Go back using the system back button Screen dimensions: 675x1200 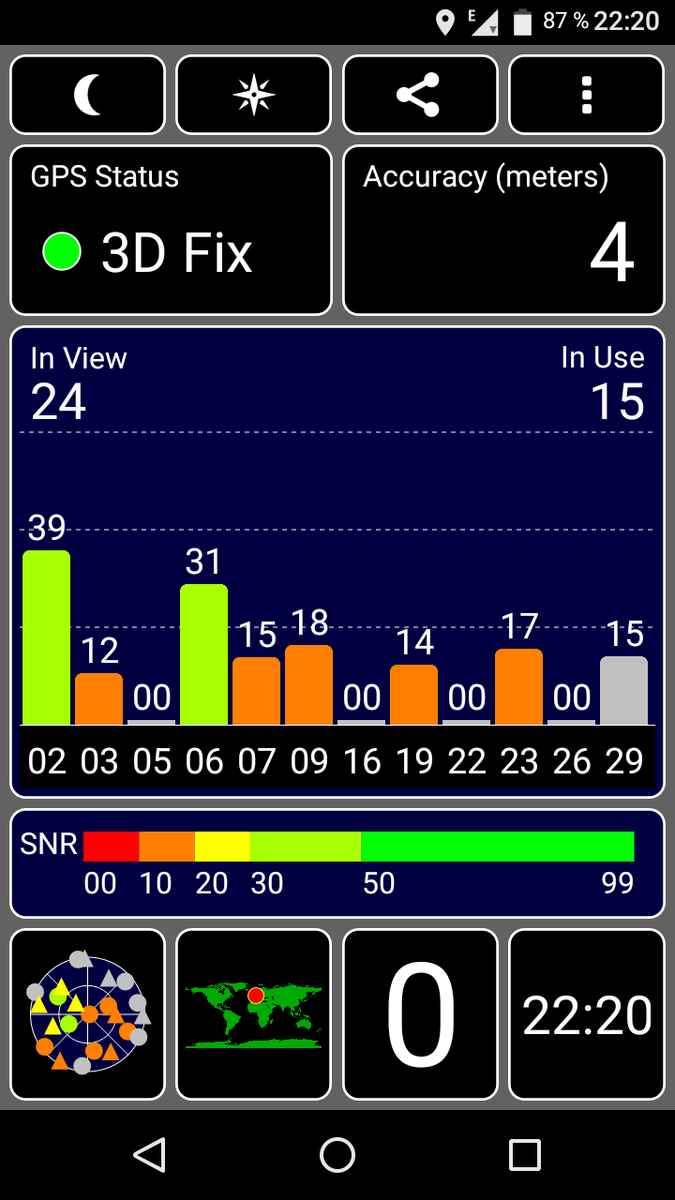(x=150, y=1155)
